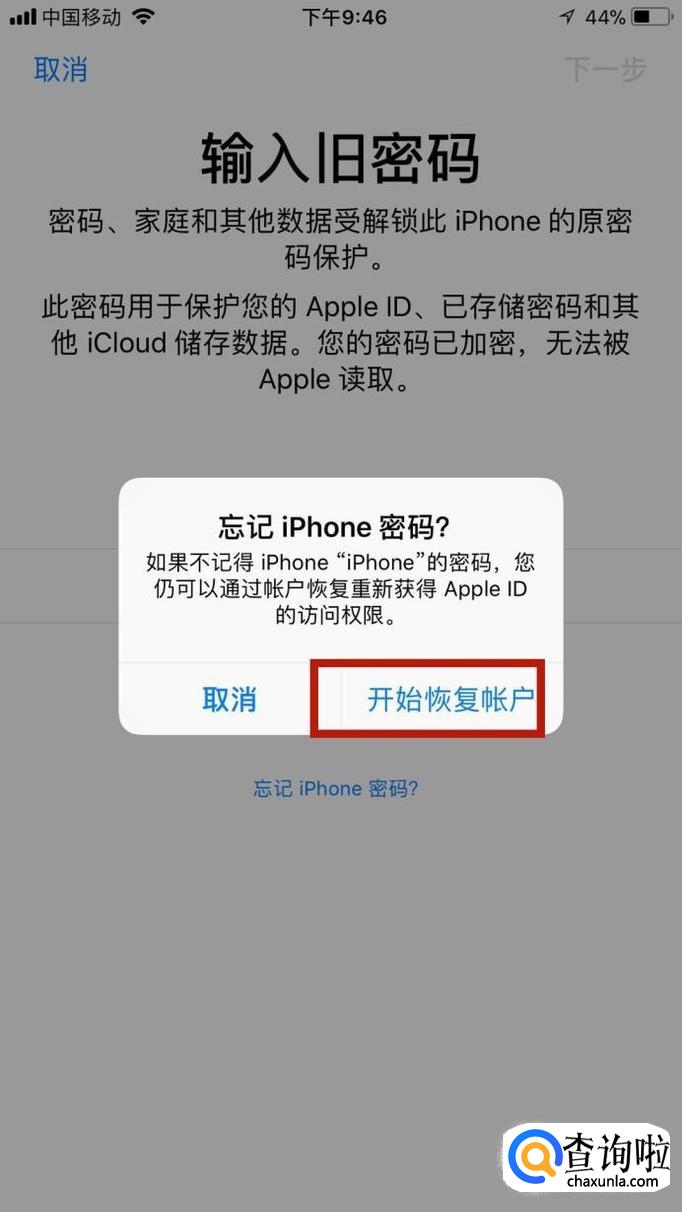
Task: Open the 忘记 iPhone 密码? link
Action: tap(336, 788)
